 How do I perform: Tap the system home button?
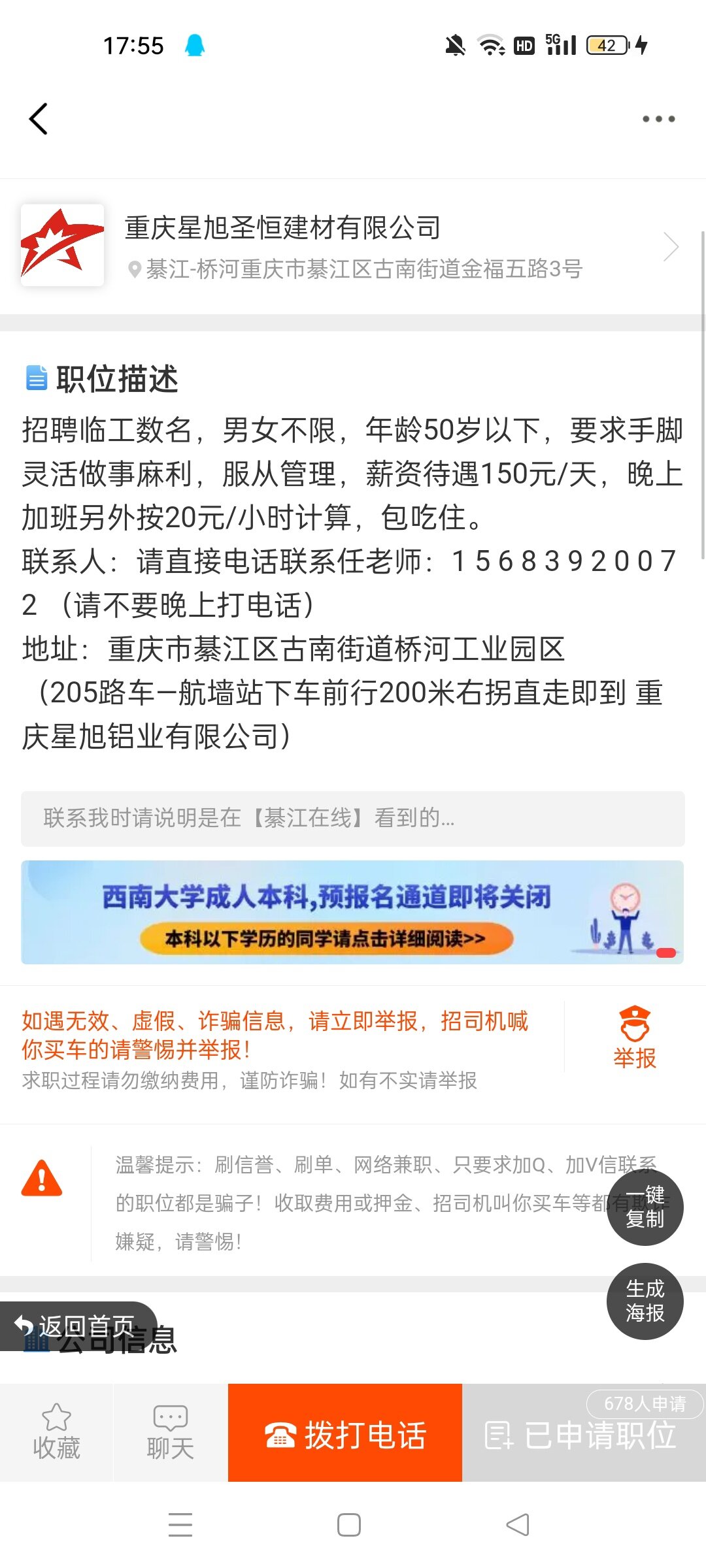[349, 1525]
